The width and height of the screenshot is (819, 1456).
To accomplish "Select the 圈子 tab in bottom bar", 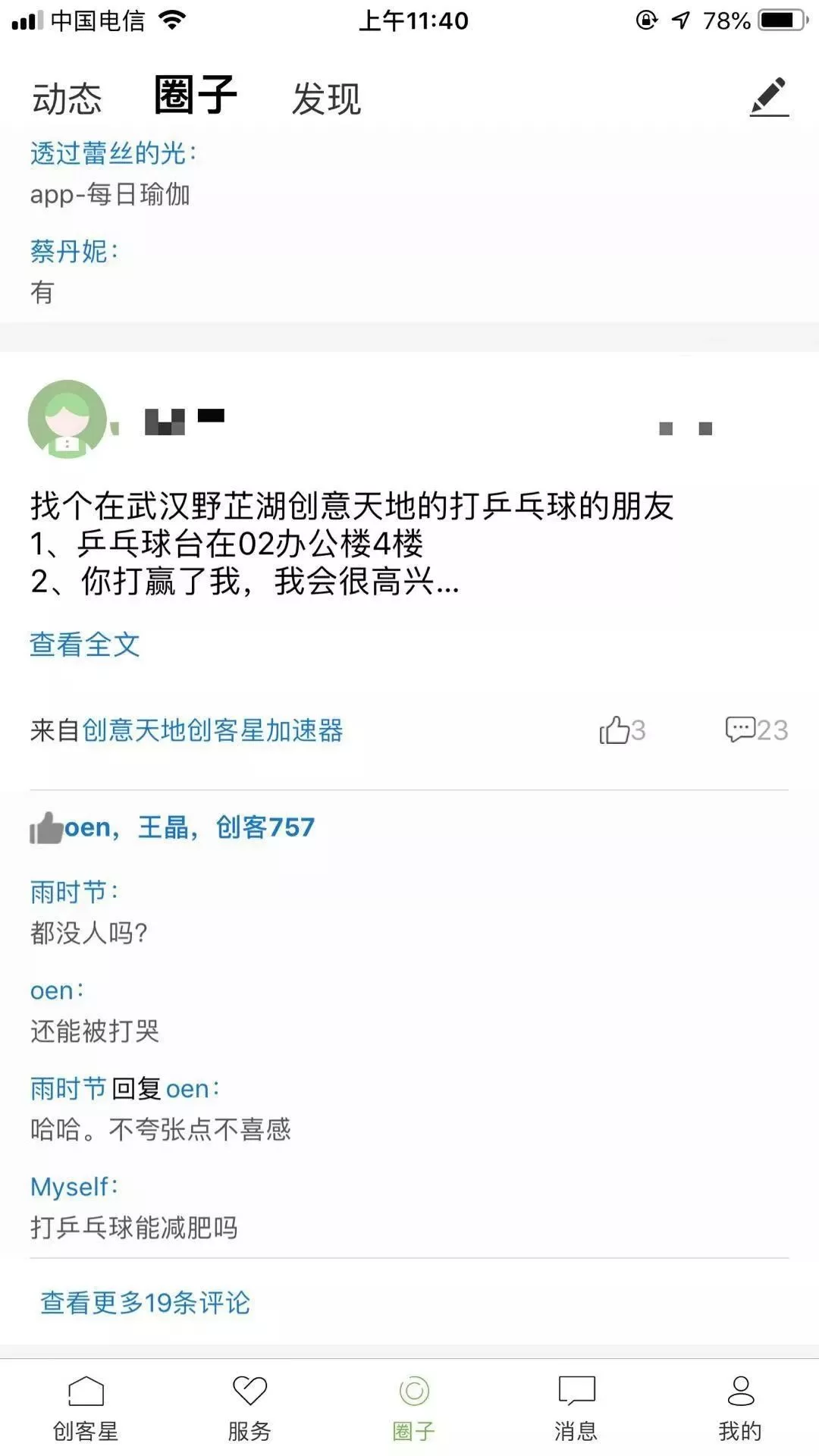I will coord(413,1408).
